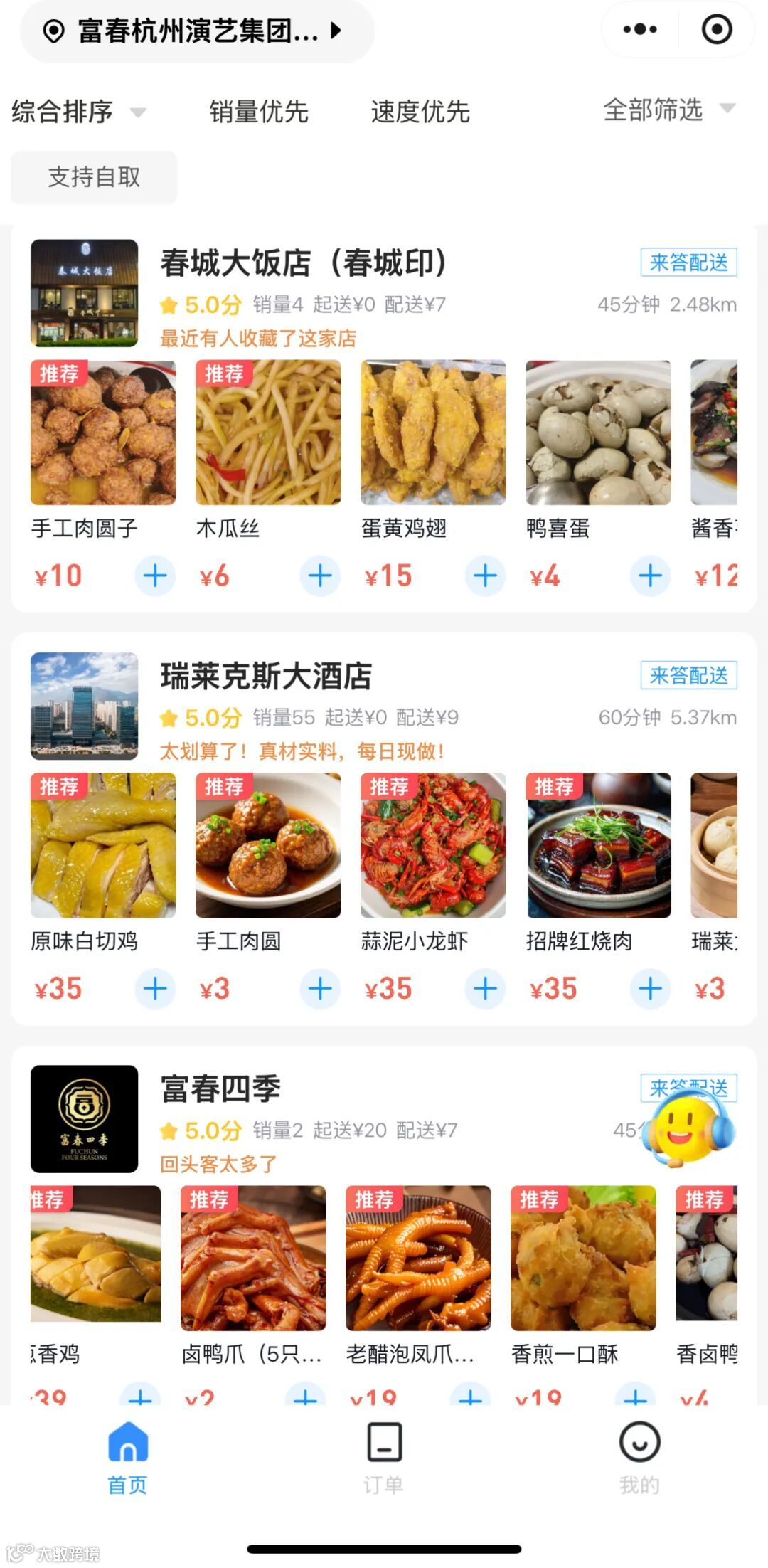Screen dimensions: 768x1568
Task: Expand the 综合排序 sort dropdown
Action: 78,112
